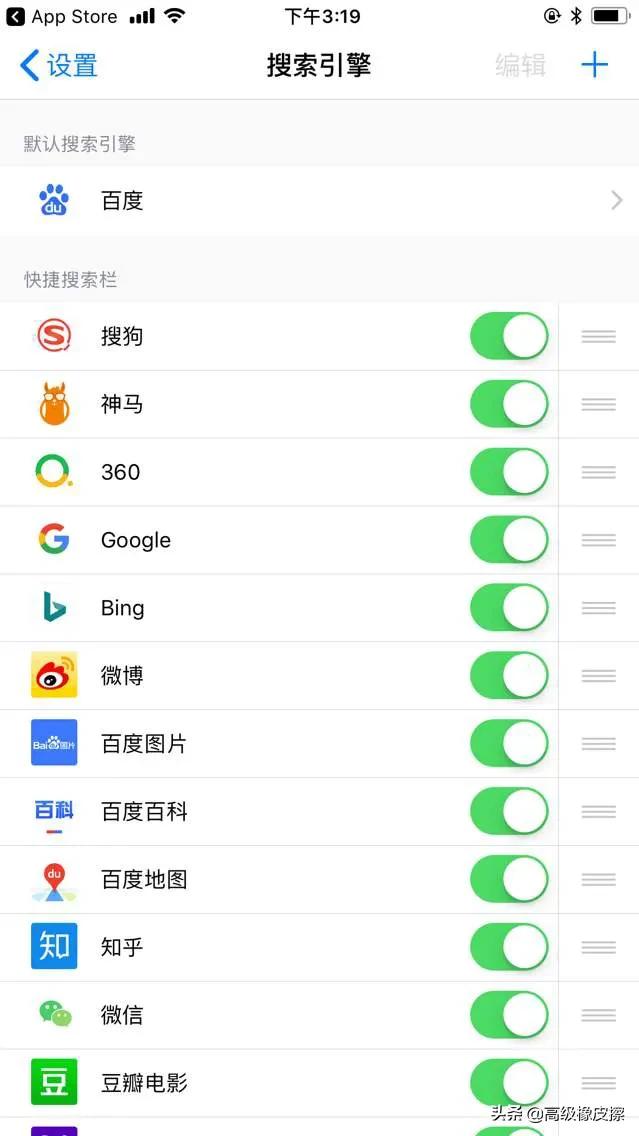Open the 百度 default search engine row
This screenshot has width=639, height=1136.
pos(319,201)
